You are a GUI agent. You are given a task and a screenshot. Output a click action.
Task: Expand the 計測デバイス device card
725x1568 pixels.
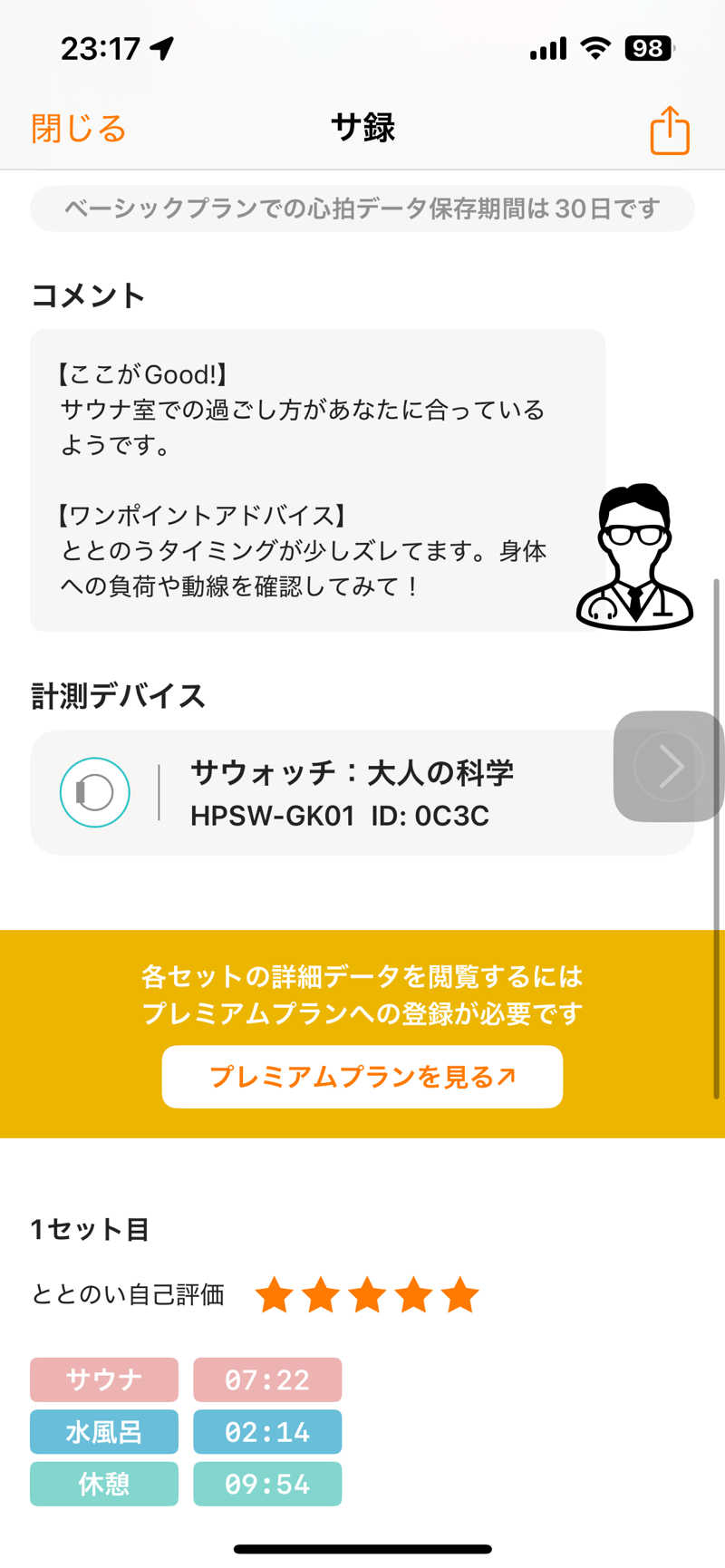click(362, 791)
